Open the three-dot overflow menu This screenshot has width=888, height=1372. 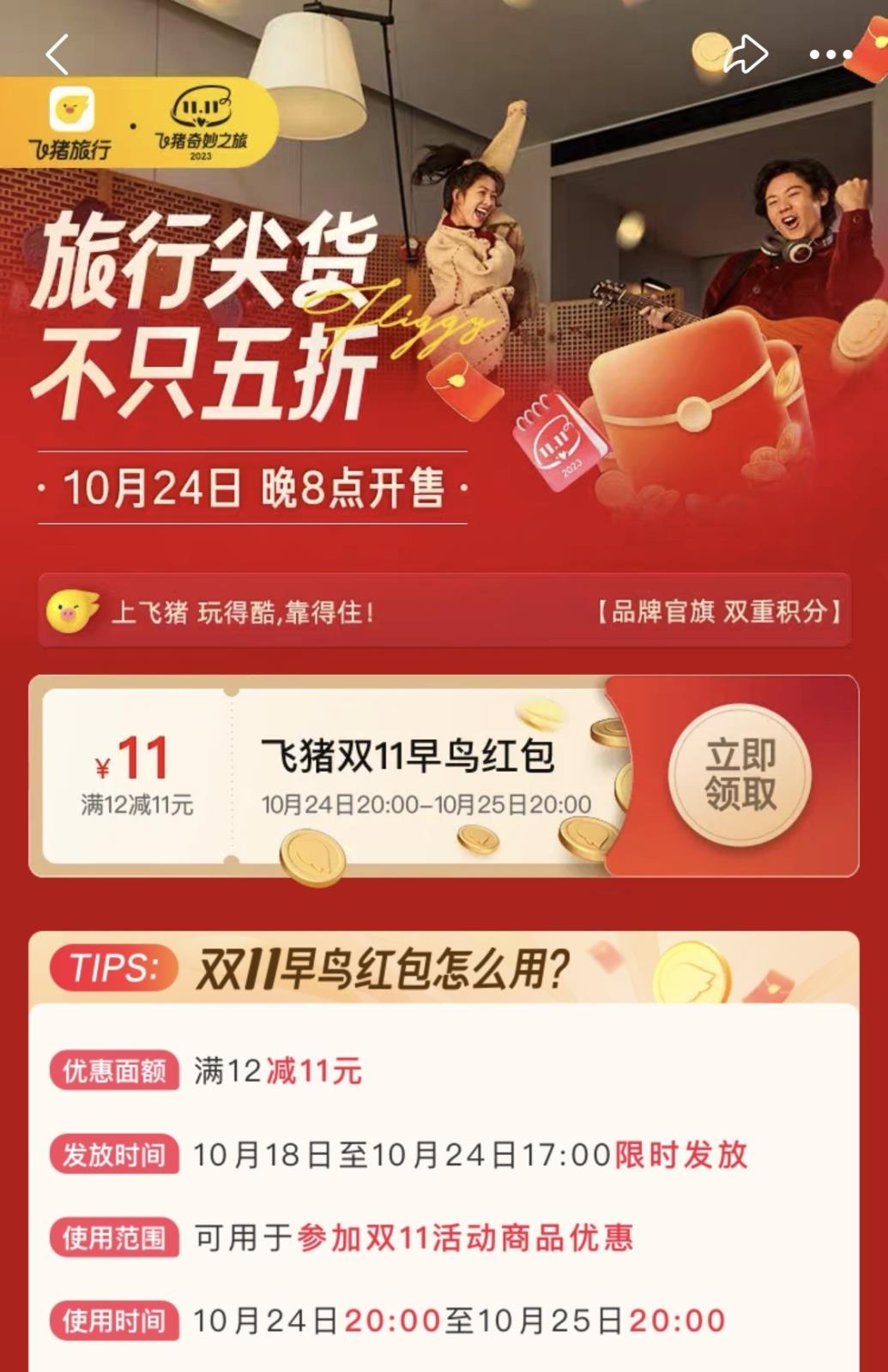tap(830, 55)
